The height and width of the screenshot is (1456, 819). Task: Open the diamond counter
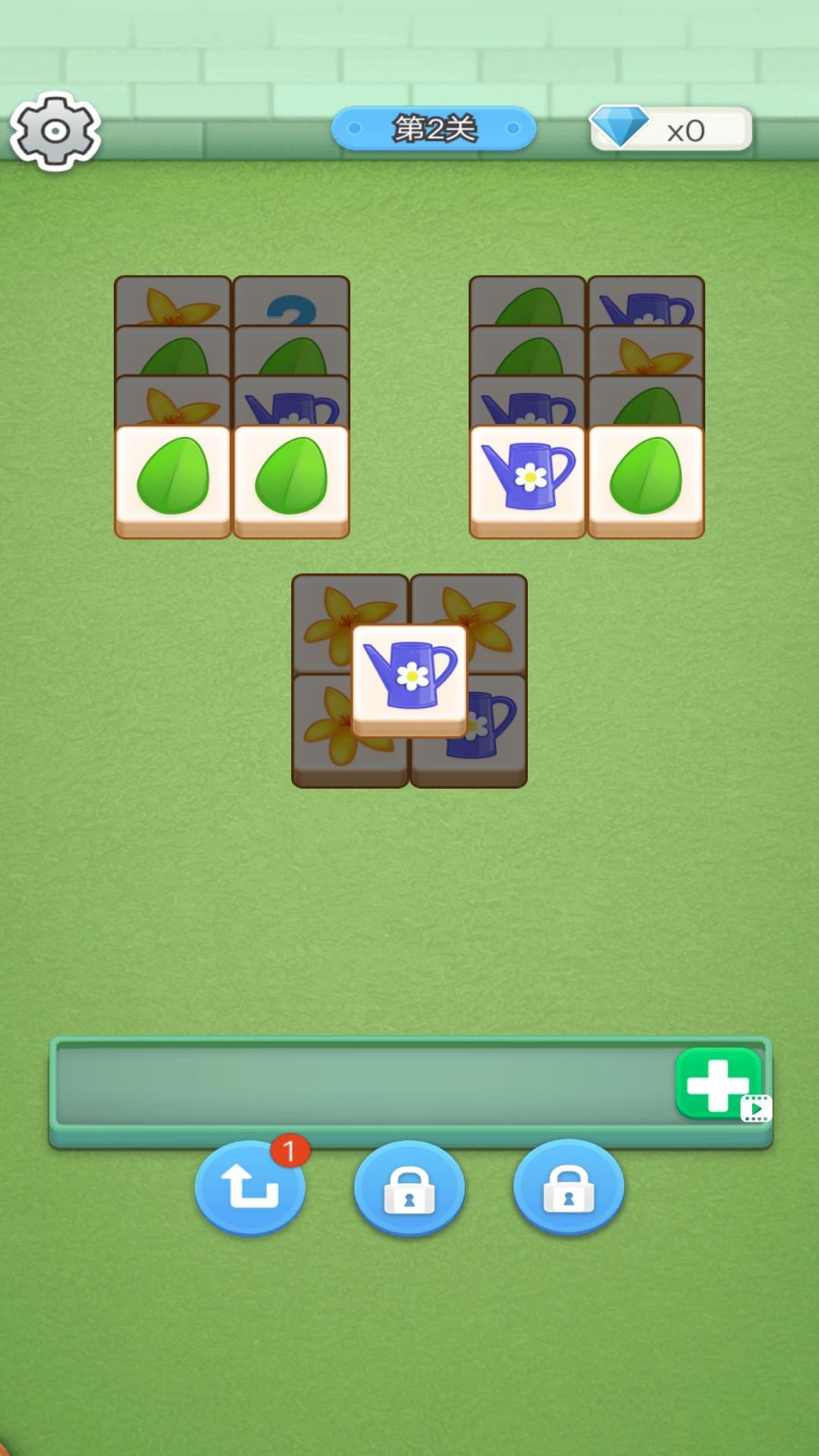click(670, 130)
